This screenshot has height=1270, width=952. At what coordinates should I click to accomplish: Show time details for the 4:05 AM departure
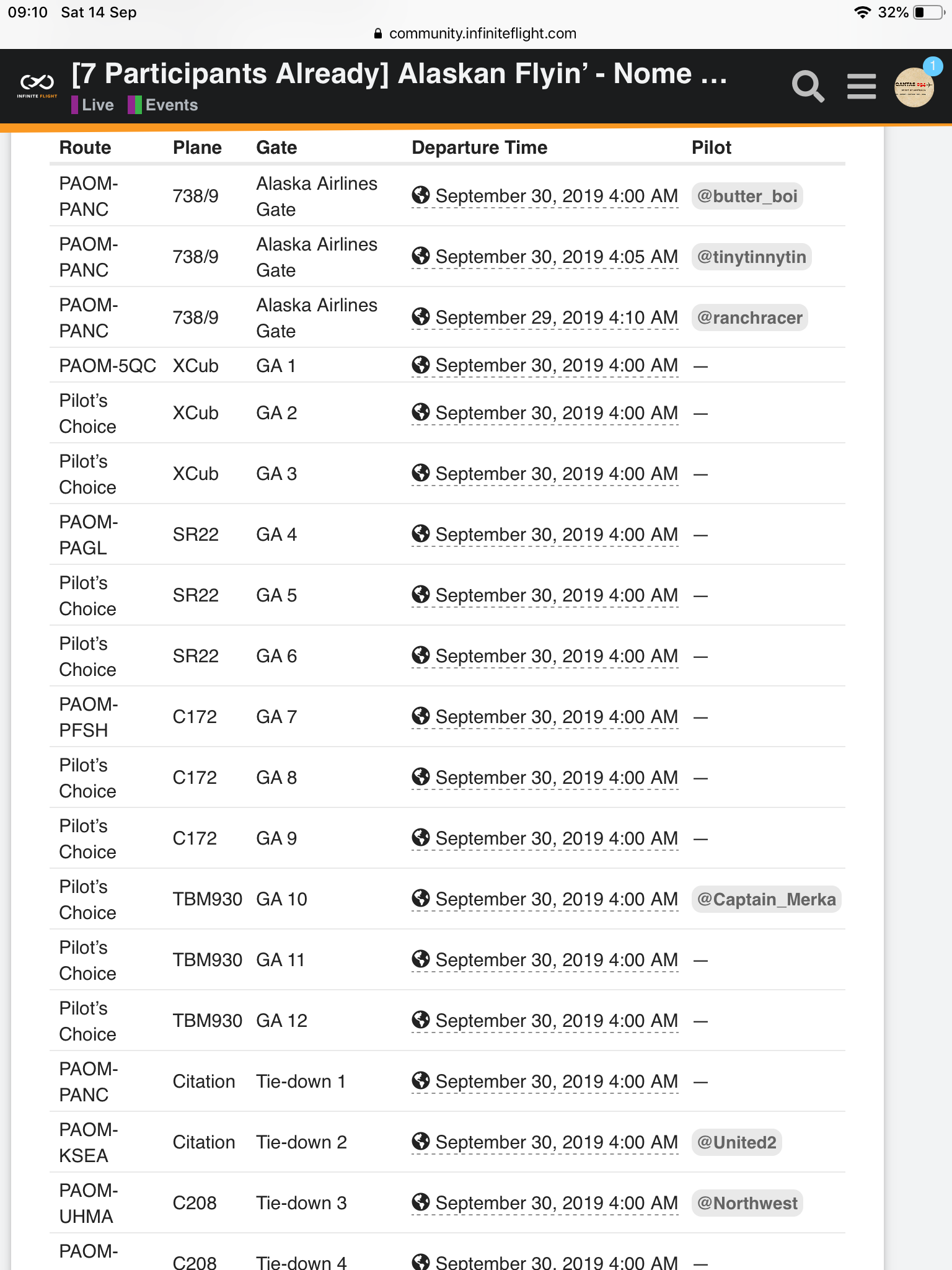pyautogui.click(x=545, y=257)
